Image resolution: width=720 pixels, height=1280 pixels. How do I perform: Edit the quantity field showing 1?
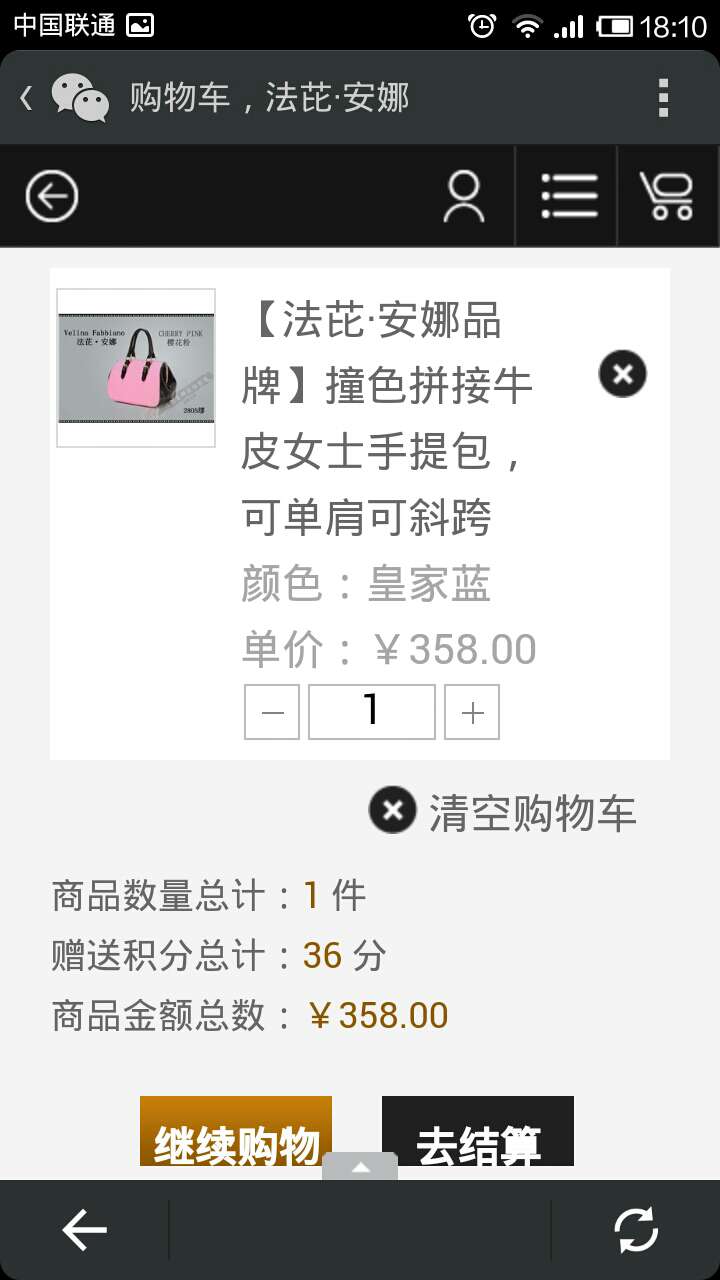372,712
